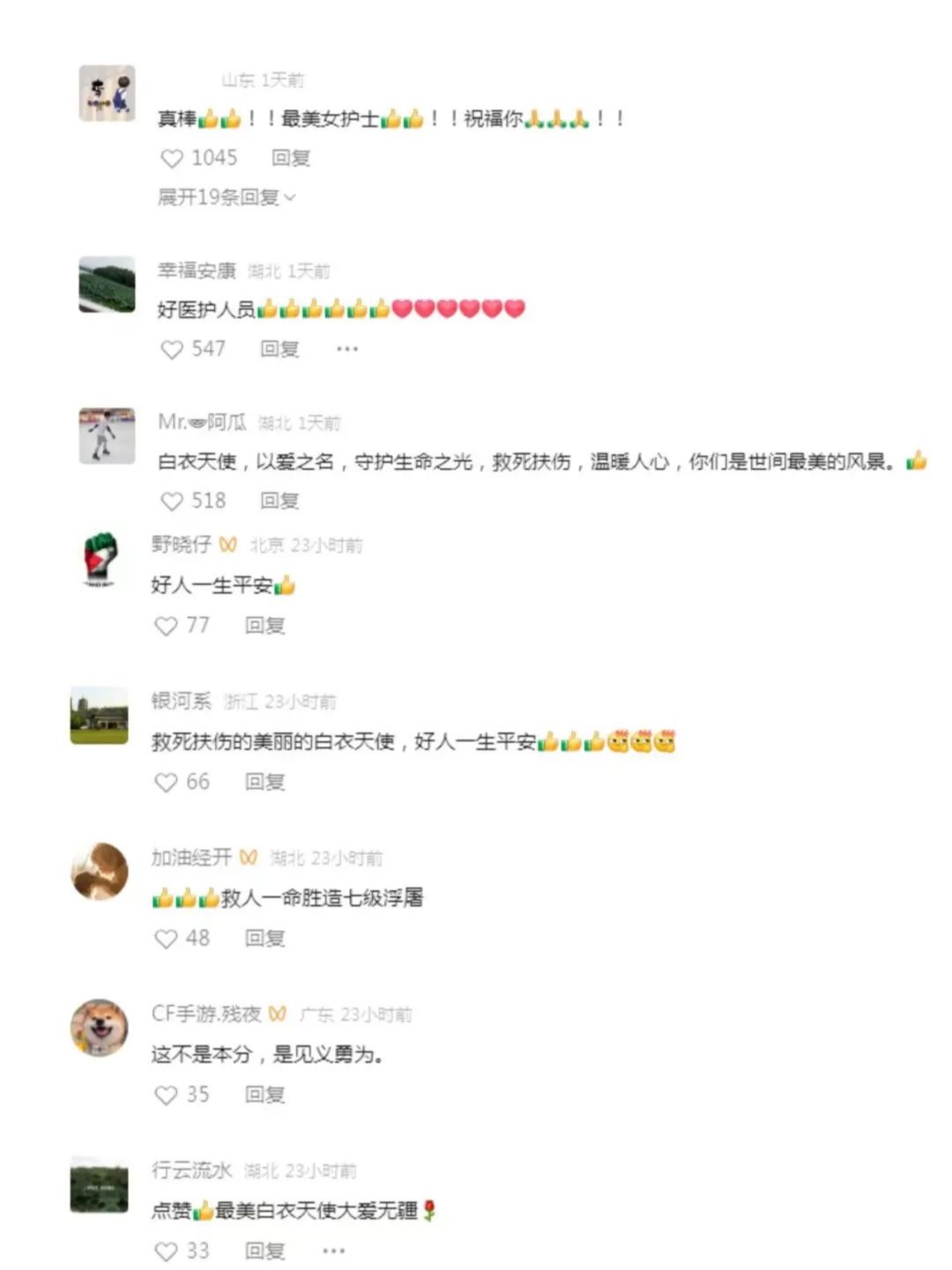This screenshot has height=1270, width=952.
Task: Reply to CF手游.残夜's comment
Action: click(264, 1095)
